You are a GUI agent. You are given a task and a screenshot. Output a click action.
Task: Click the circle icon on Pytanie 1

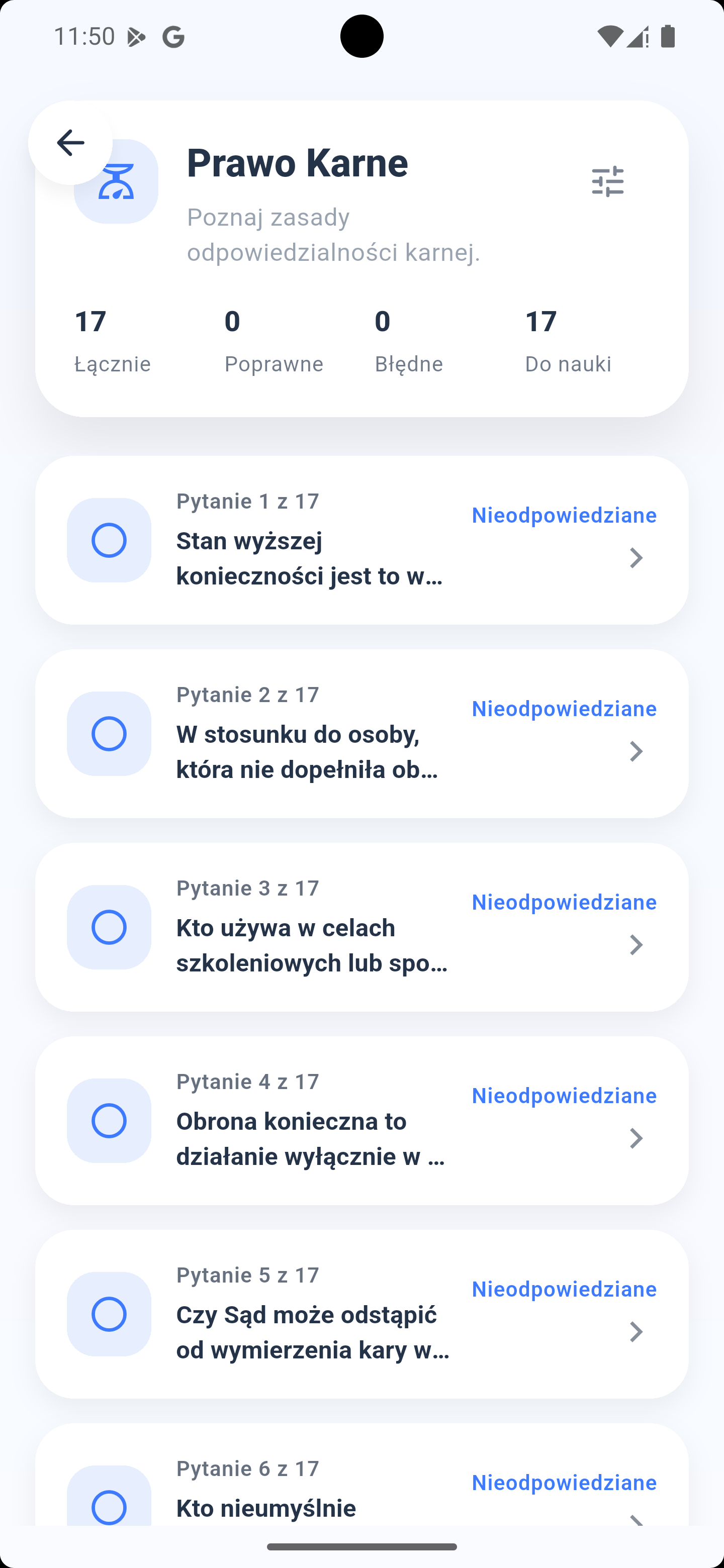tap(109, 540)
